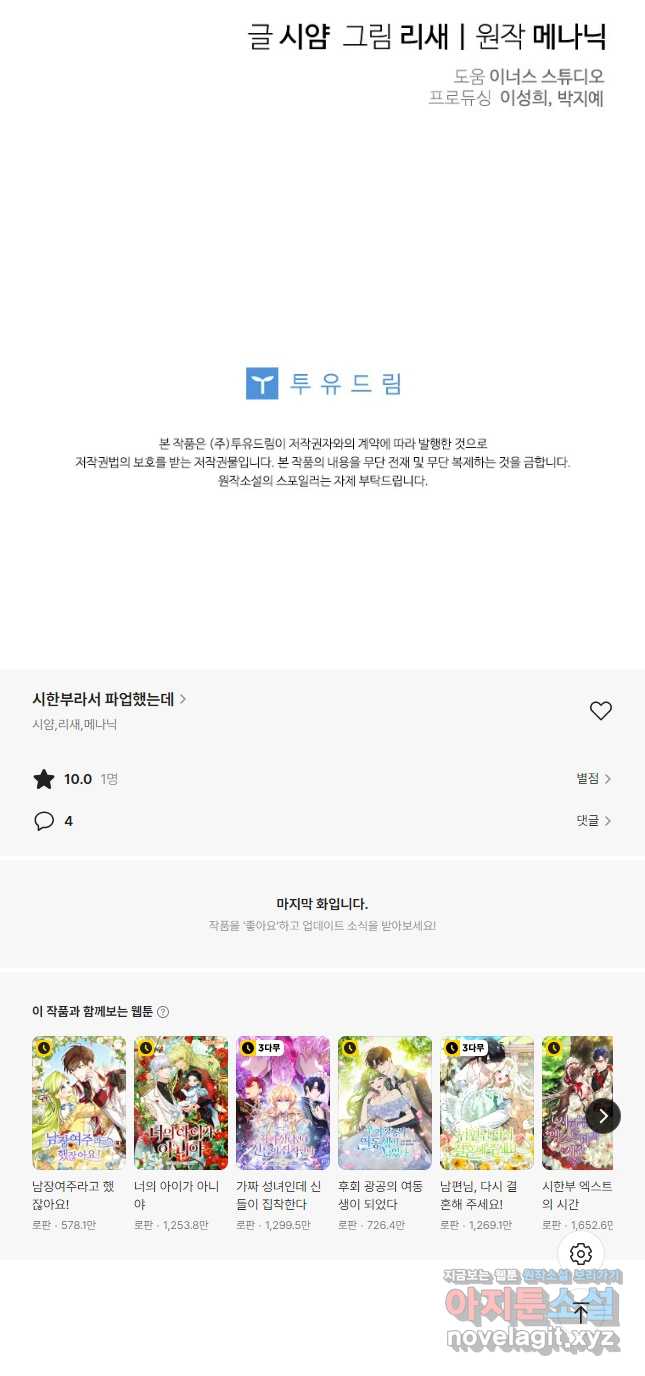Open the webtoon 남편님, 다시 결혼해 주세요!

(487, 1103)
